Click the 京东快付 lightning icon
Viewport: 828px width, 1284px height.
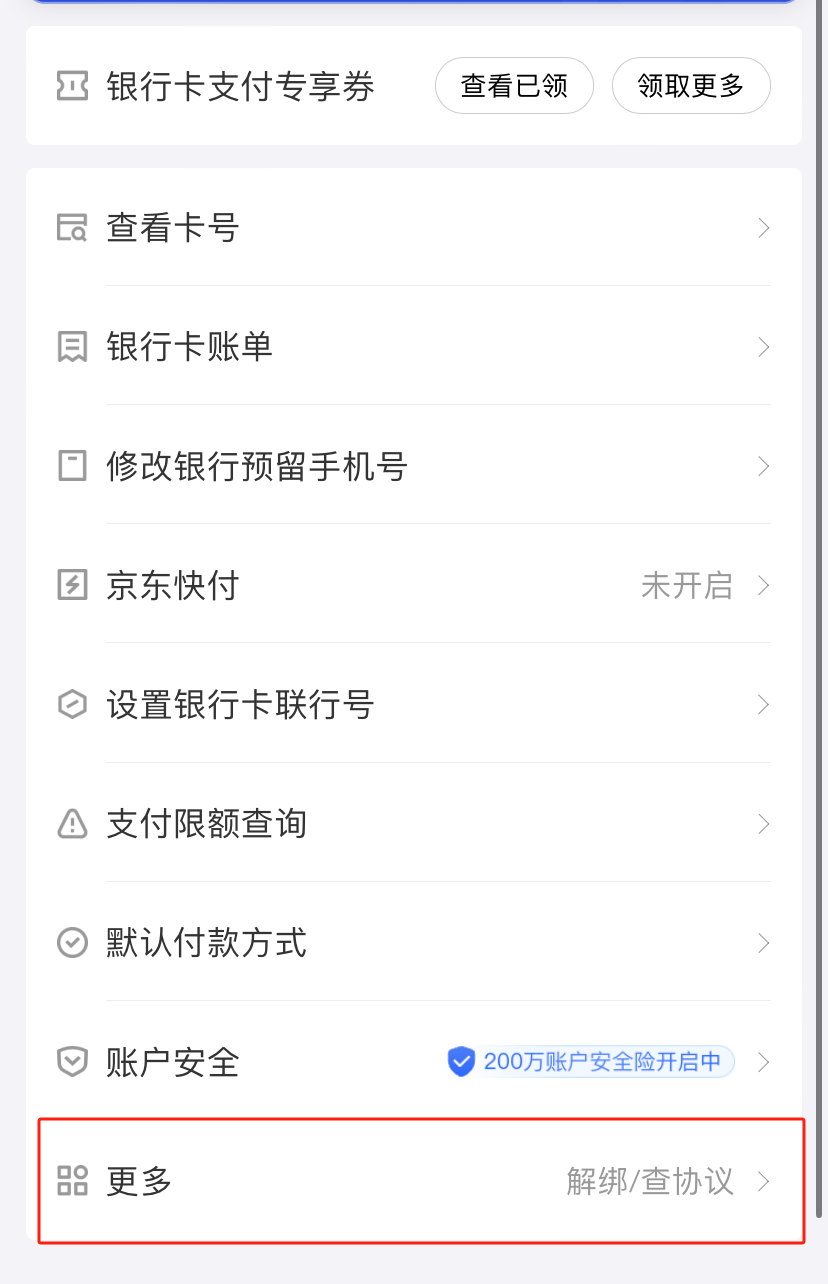pyautogui.click(x=71, y=585)
